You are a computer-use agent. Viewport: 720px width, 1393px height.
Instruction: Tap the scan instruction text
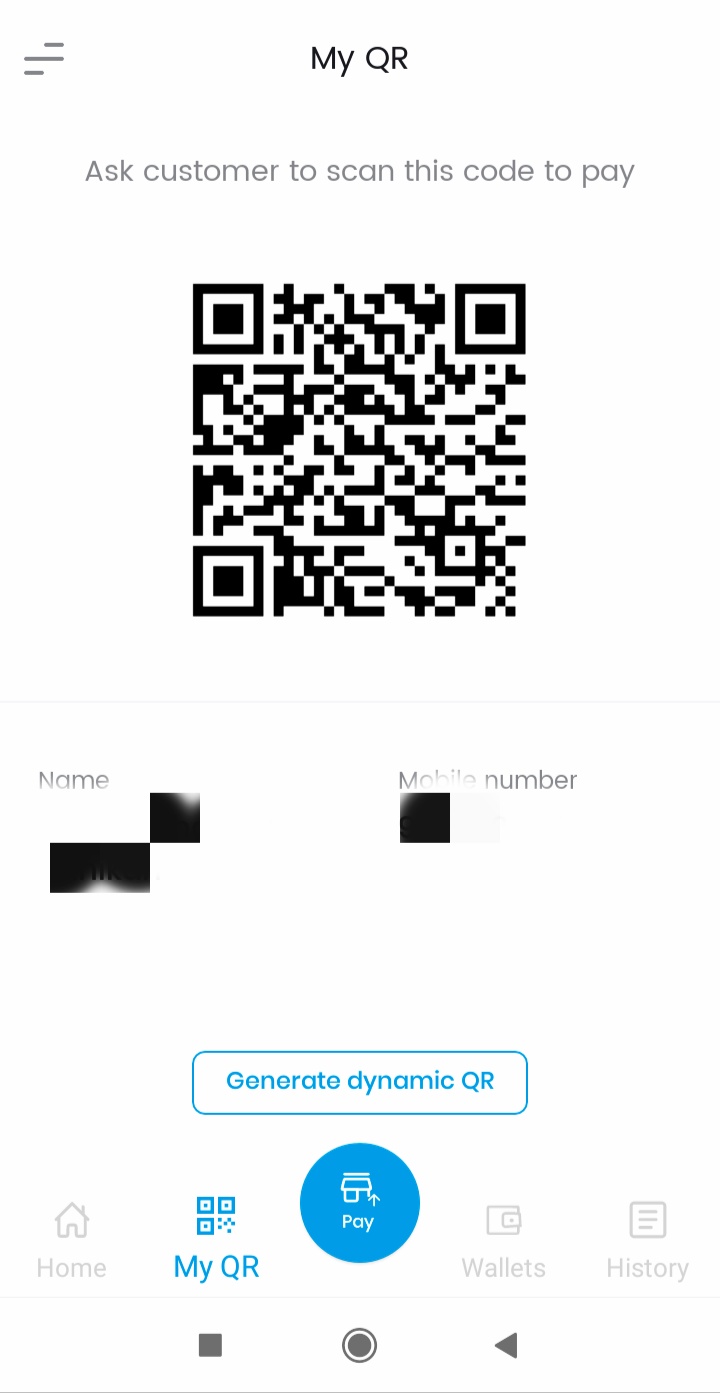coord(359,171)
